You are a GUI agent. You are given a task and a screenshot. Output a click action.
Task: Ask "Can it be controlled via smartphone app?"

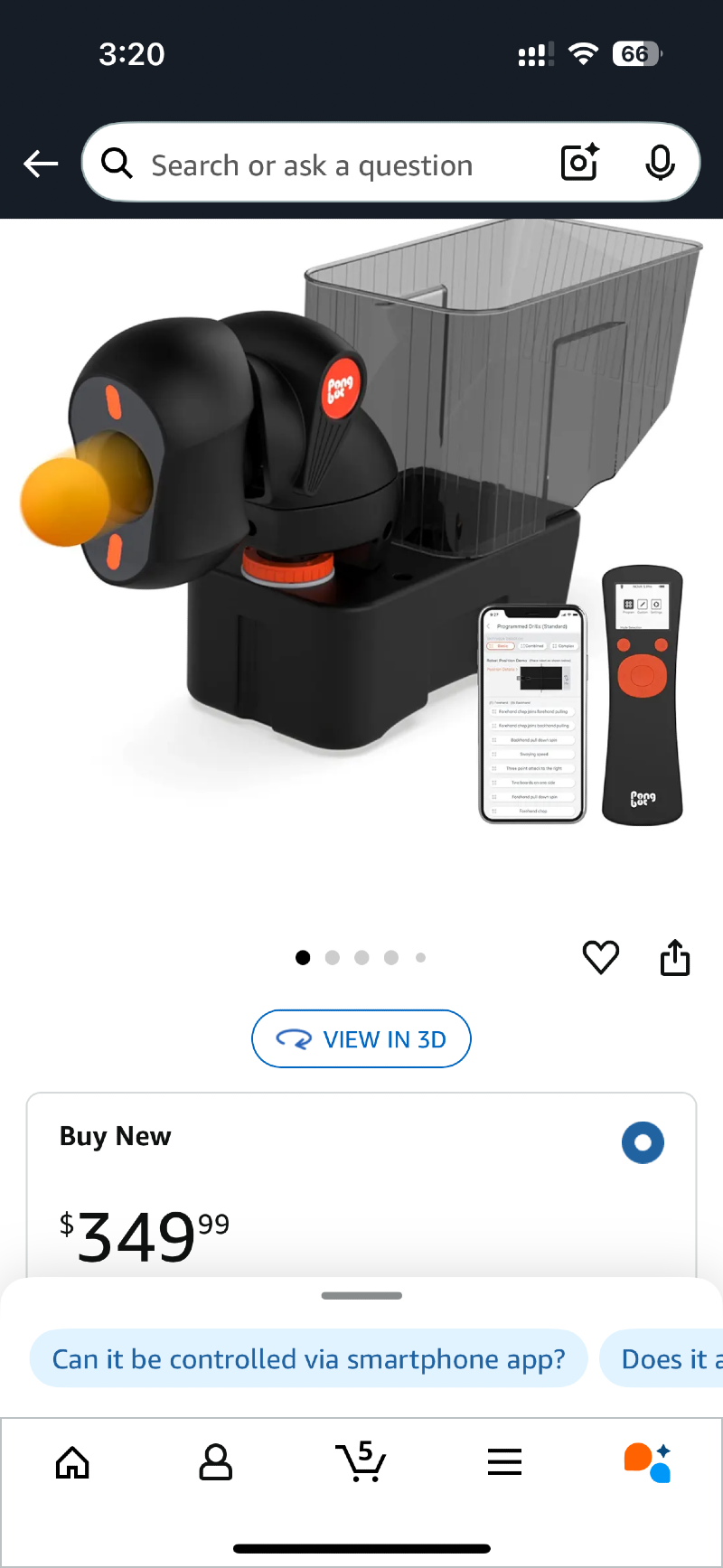(308, 1358)
